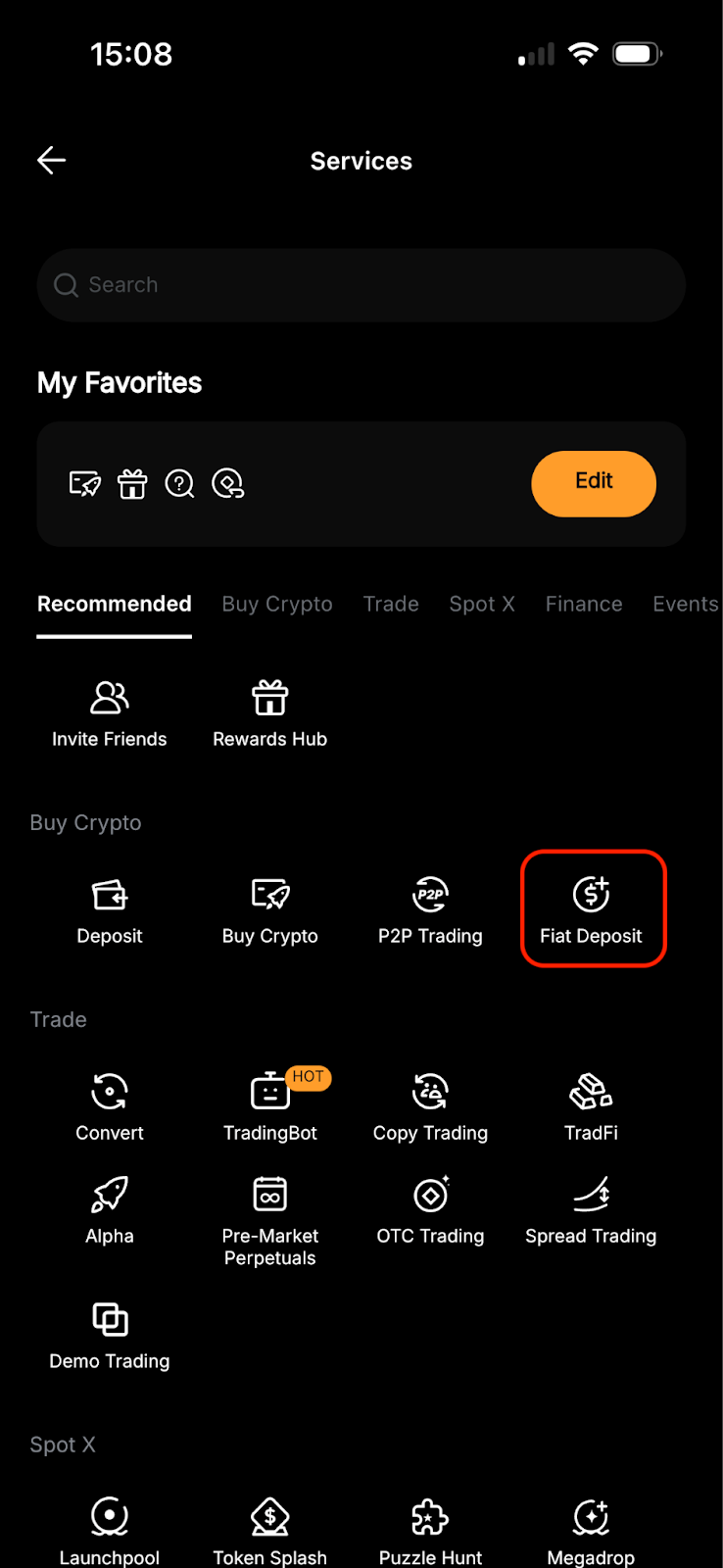
Task: Open Fiat Deposit
Action: pos(592,910)
